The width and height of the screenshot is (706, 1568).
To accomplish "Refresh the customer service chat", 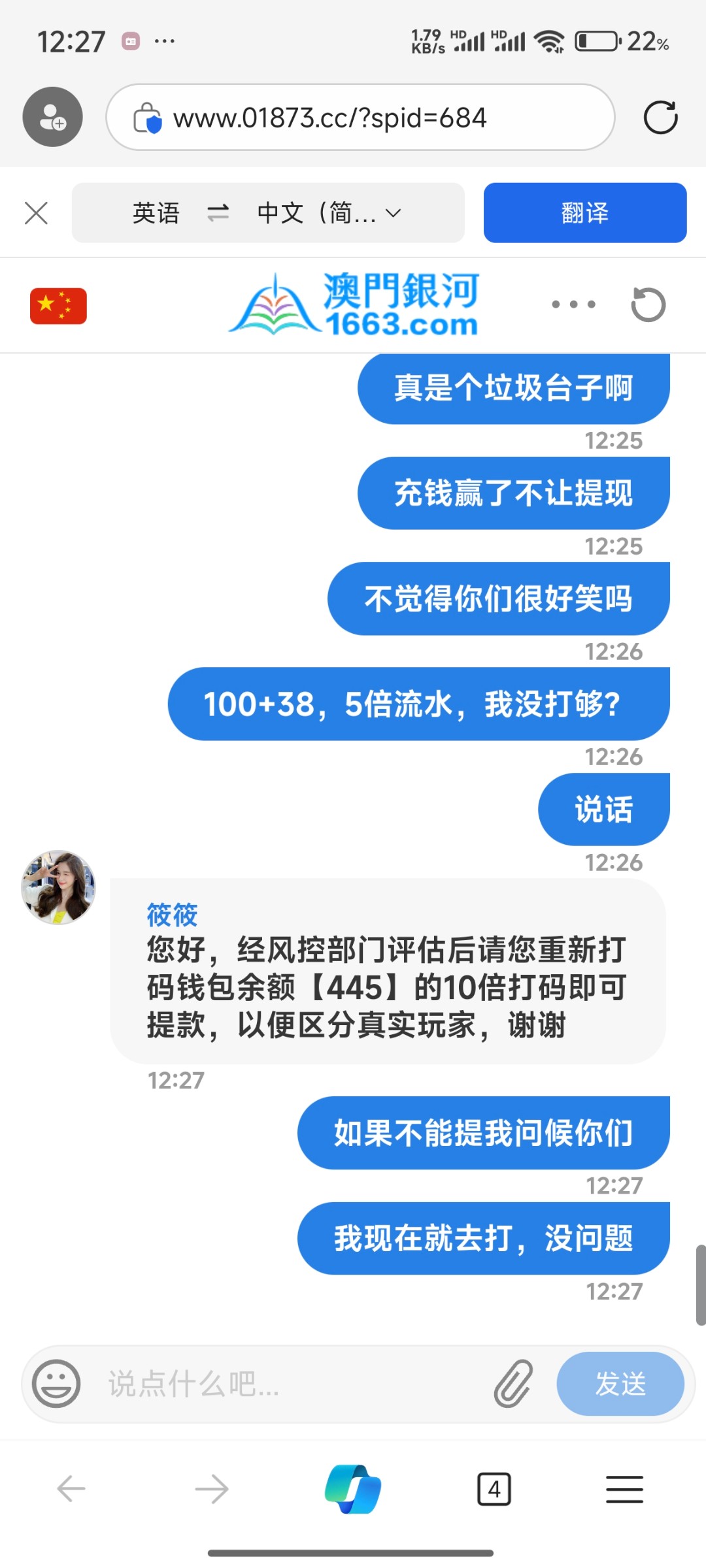I will coord(648,304).
